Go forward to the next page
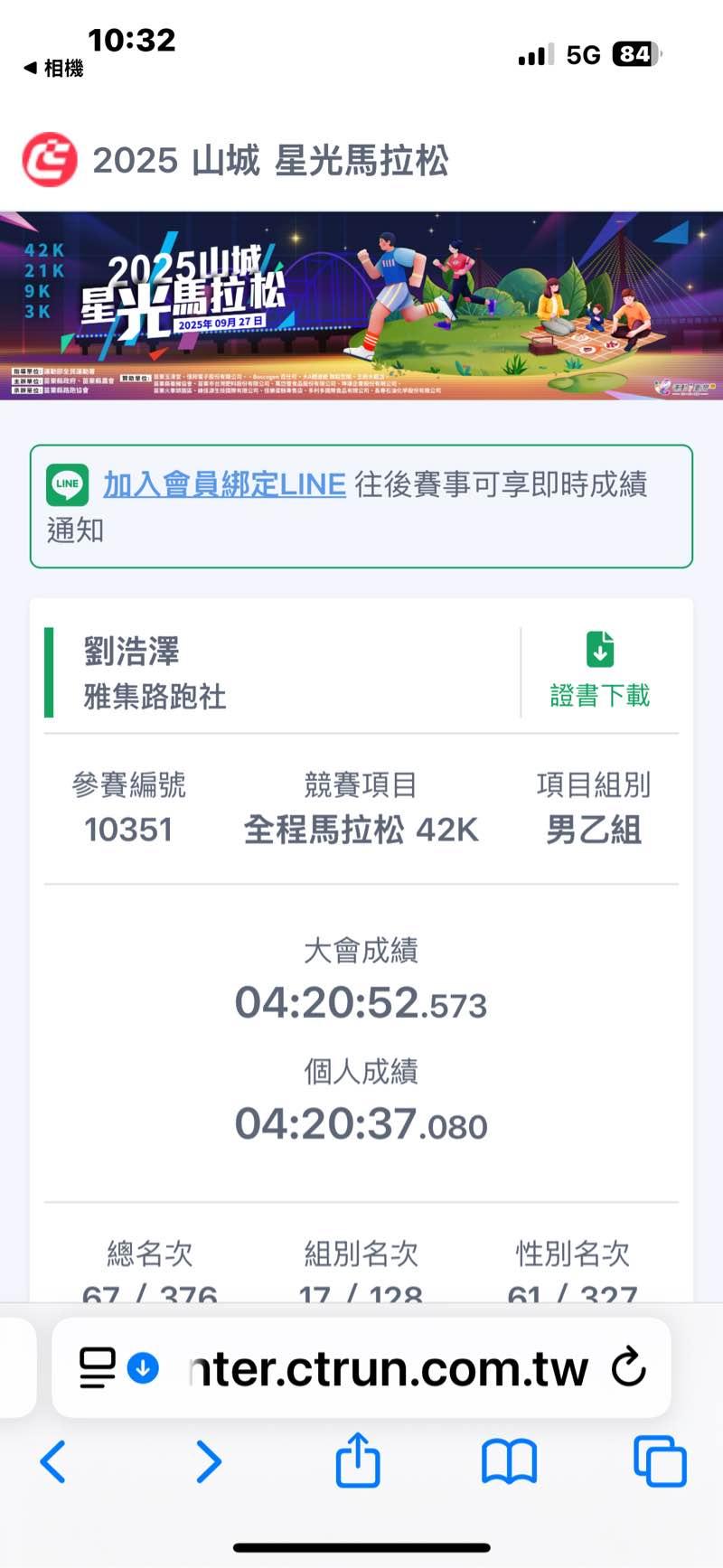This screenshot has width=723, height=1568. pos(209,1461)
